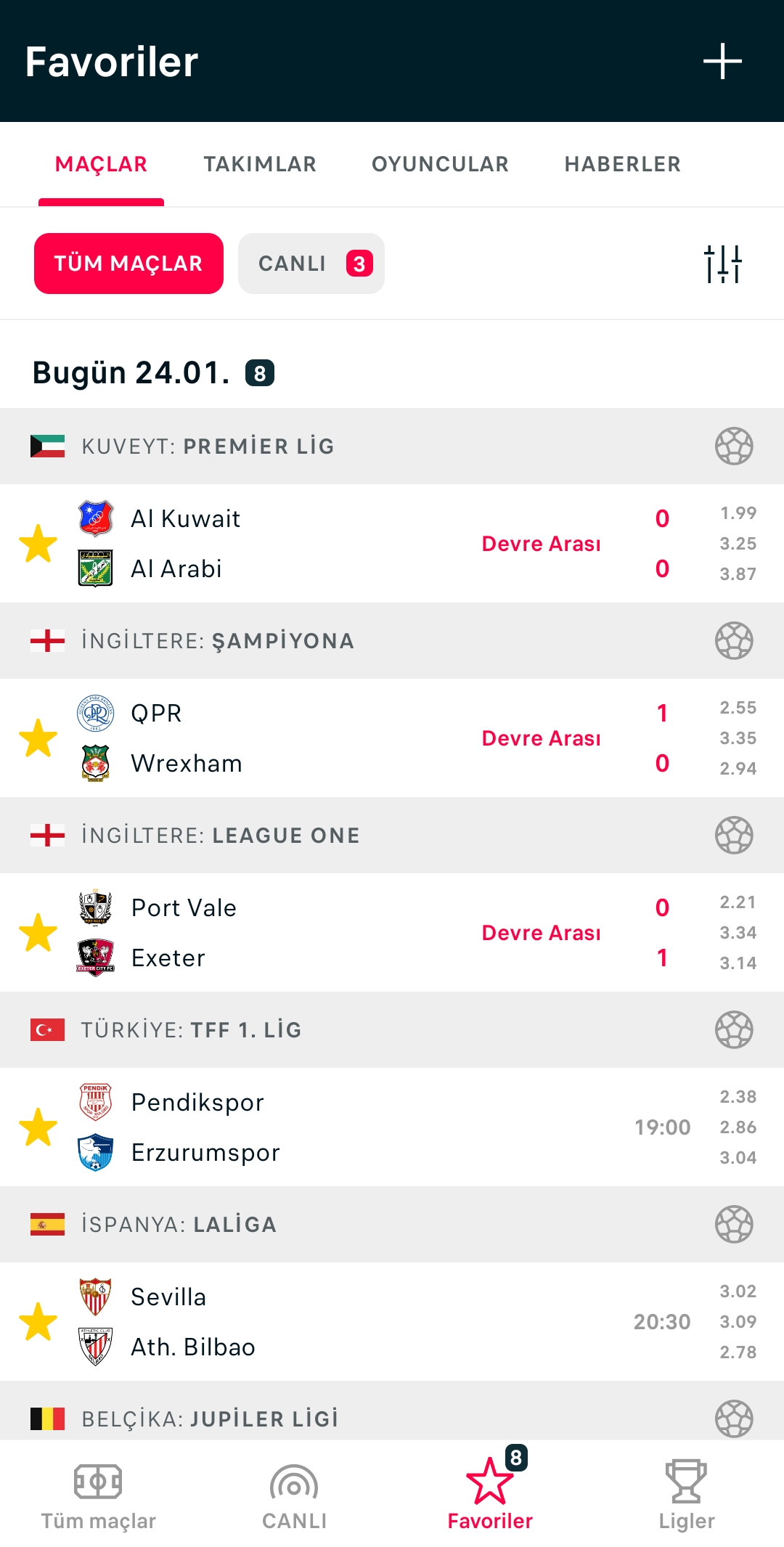Open the Port Vale vs Exeter match
784x1547 pixels.
click(x=392, y=933)
